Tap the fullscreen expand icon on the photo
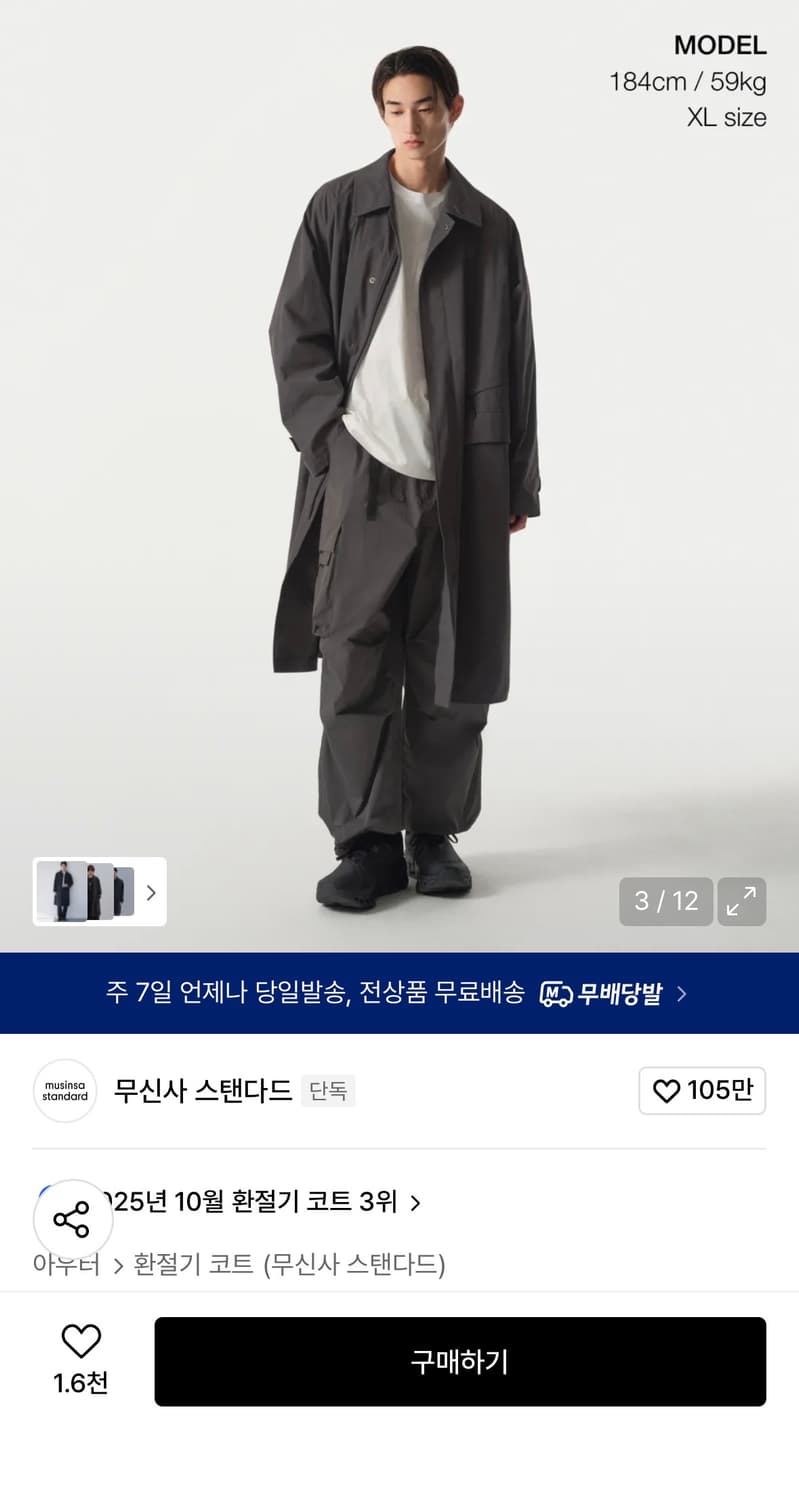Image resolution: width=799 pixels, height=1500 pixels. 741,901
